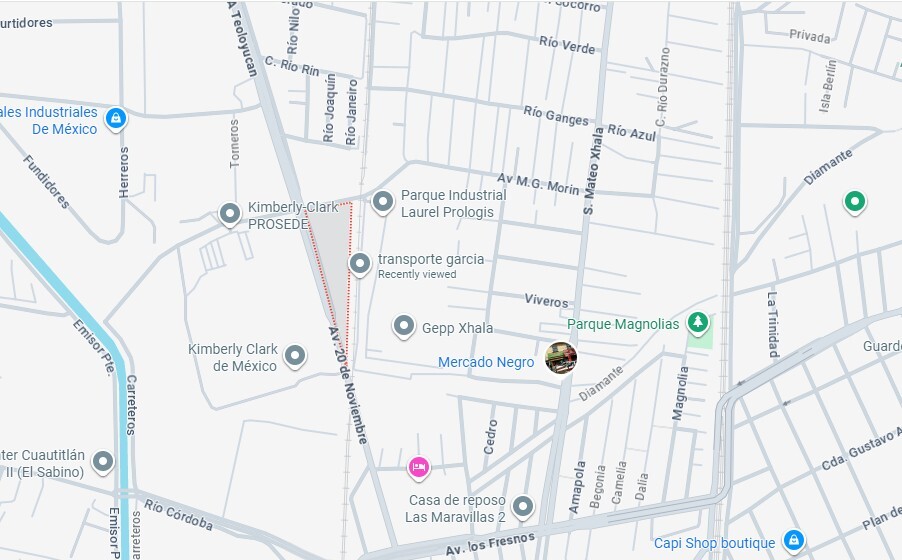This screenshot has height=560, width=902.
Task: Open the transporte garcia place marker
Action: 360,262
